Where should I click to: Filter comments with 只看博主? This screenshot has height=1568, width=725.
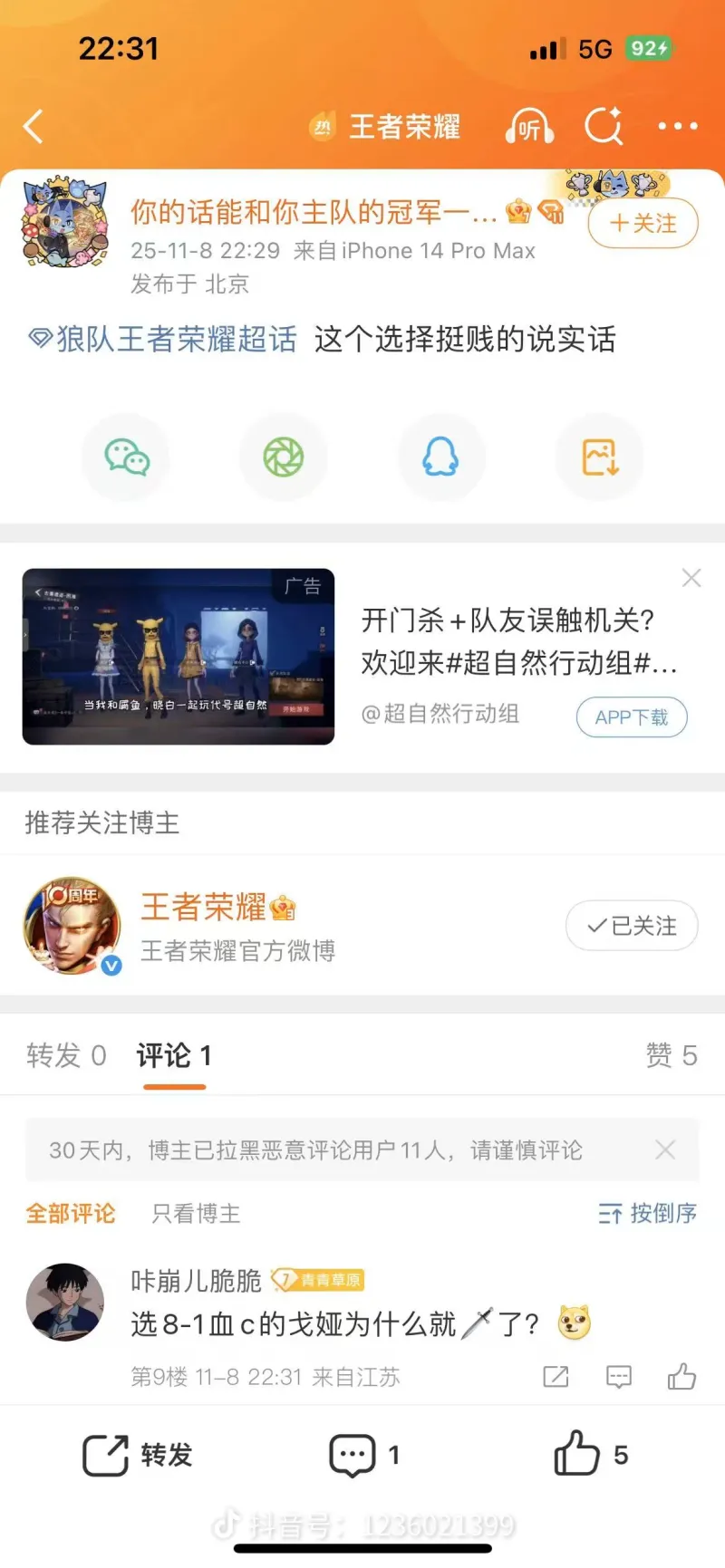point(196,1214)
